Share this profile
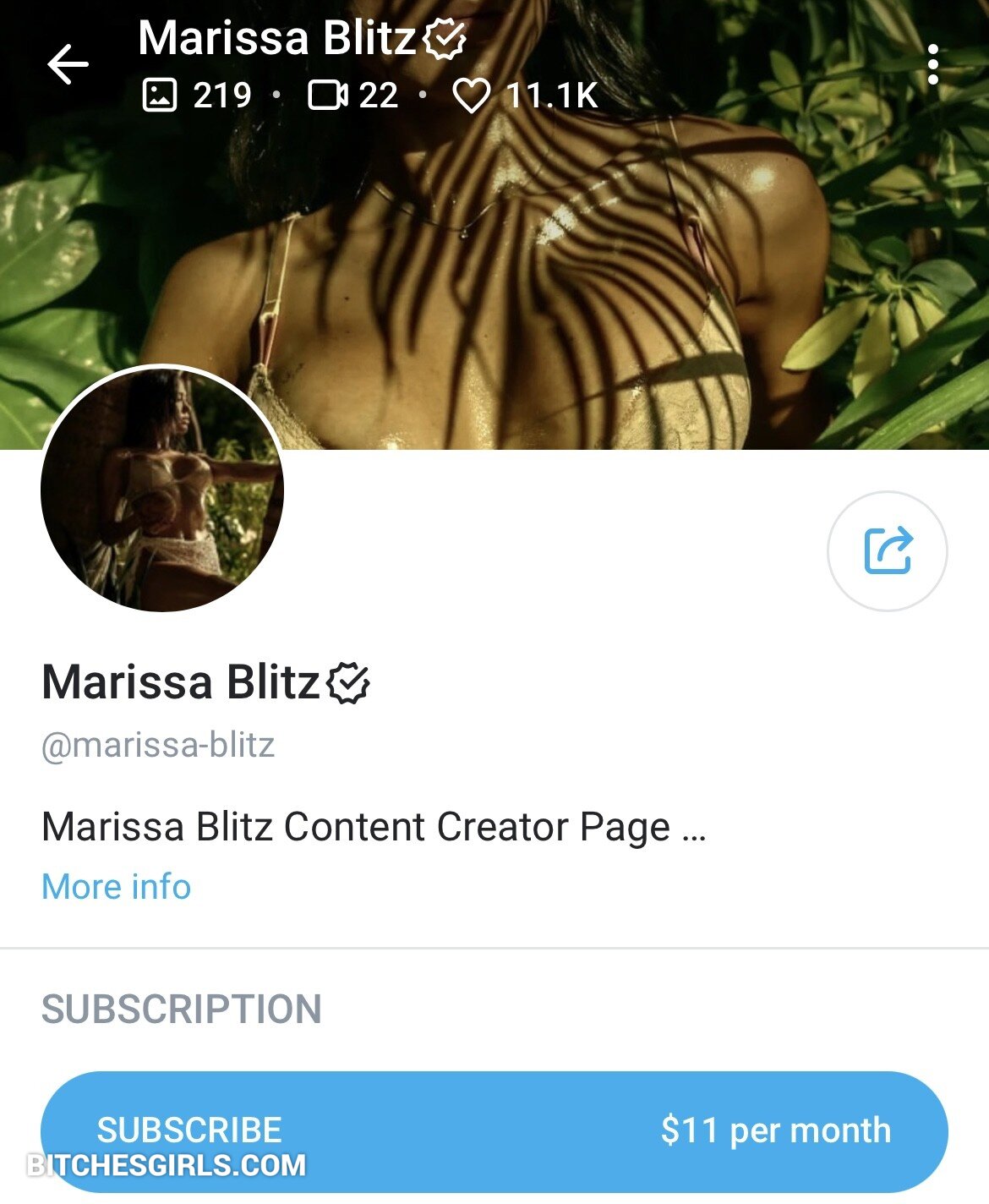Image resolution: width=989 pixels, height=1204 pixels. pyautogui.click(x=887, y=550)
